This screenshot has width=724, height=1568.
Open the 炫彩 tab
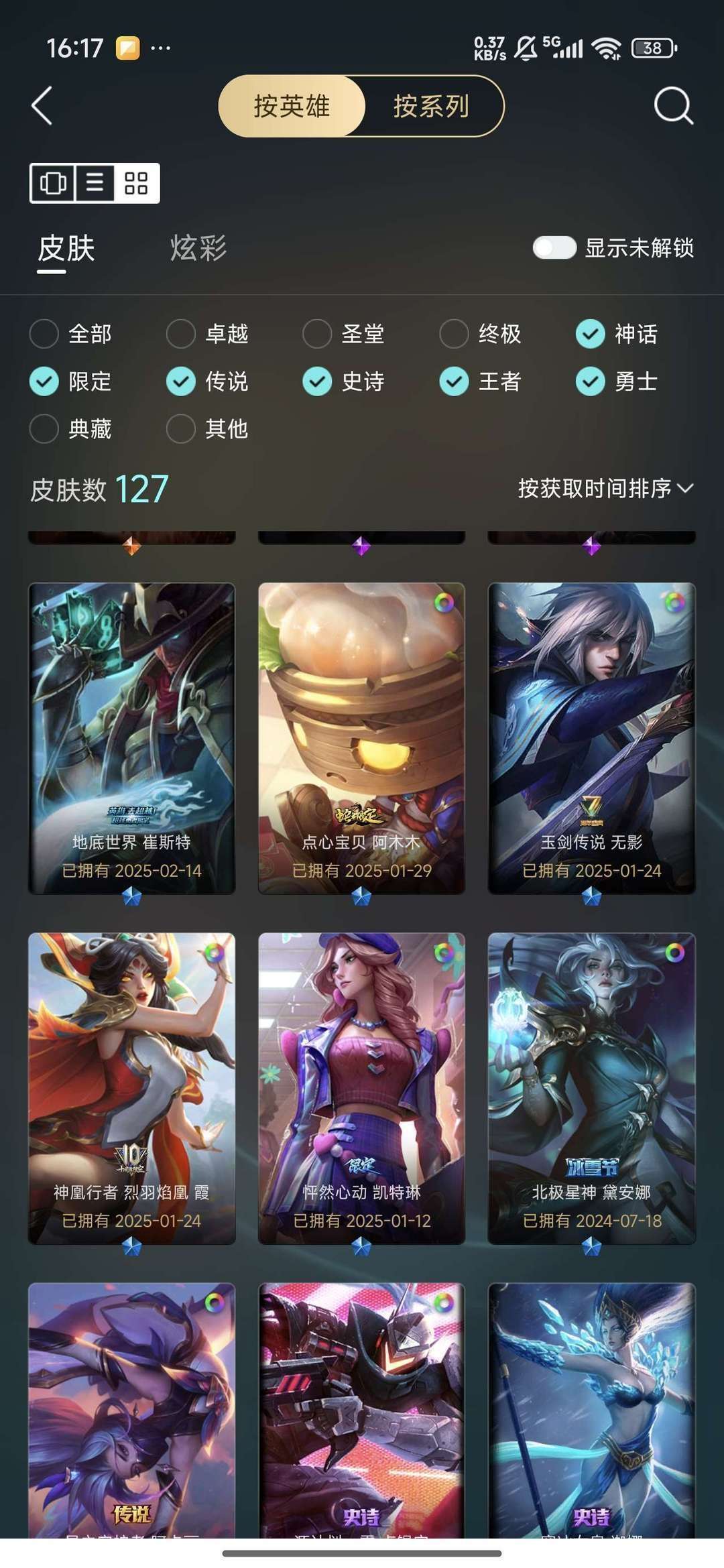tap(198, 249)
